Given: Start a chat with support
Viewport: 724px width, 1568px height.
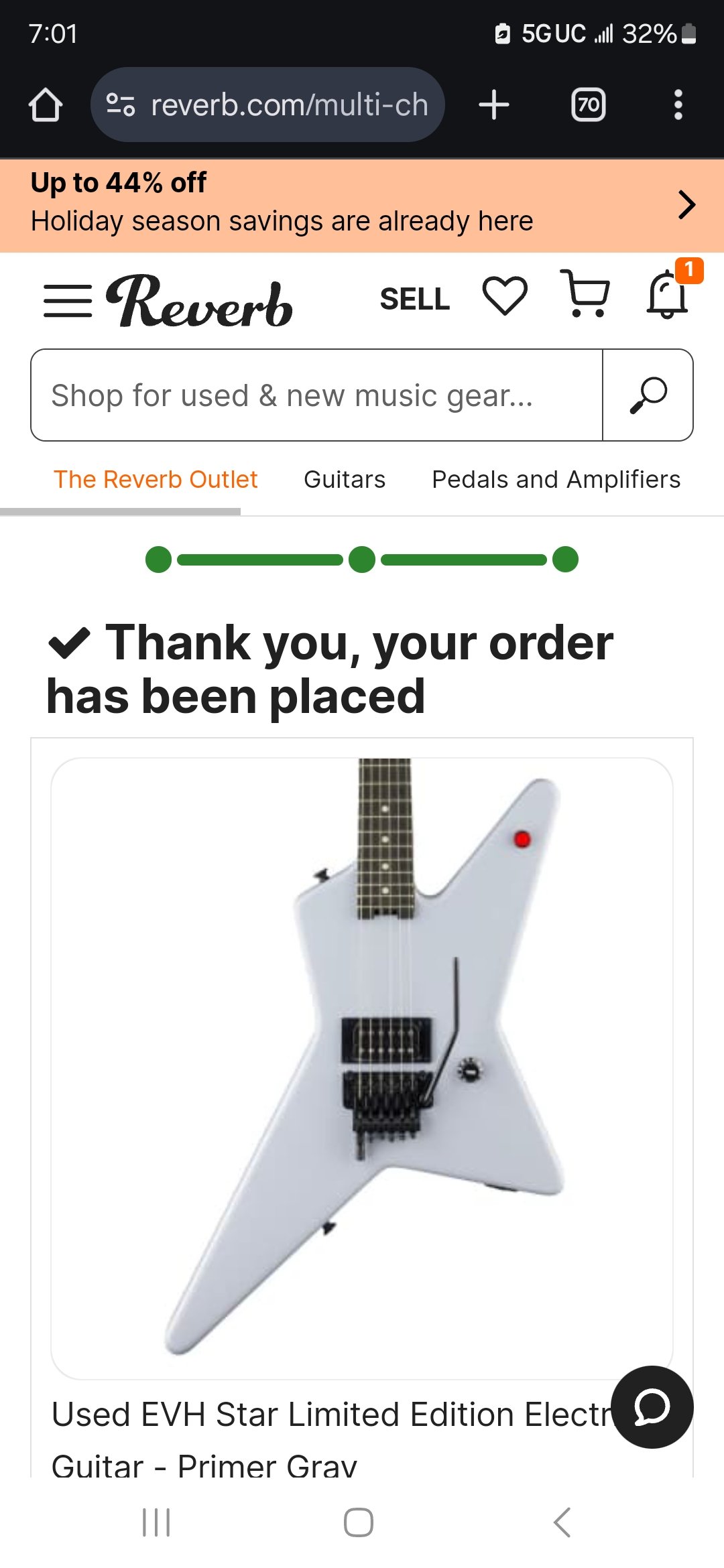Looking at the screenshot, I should coord(652,1407).
